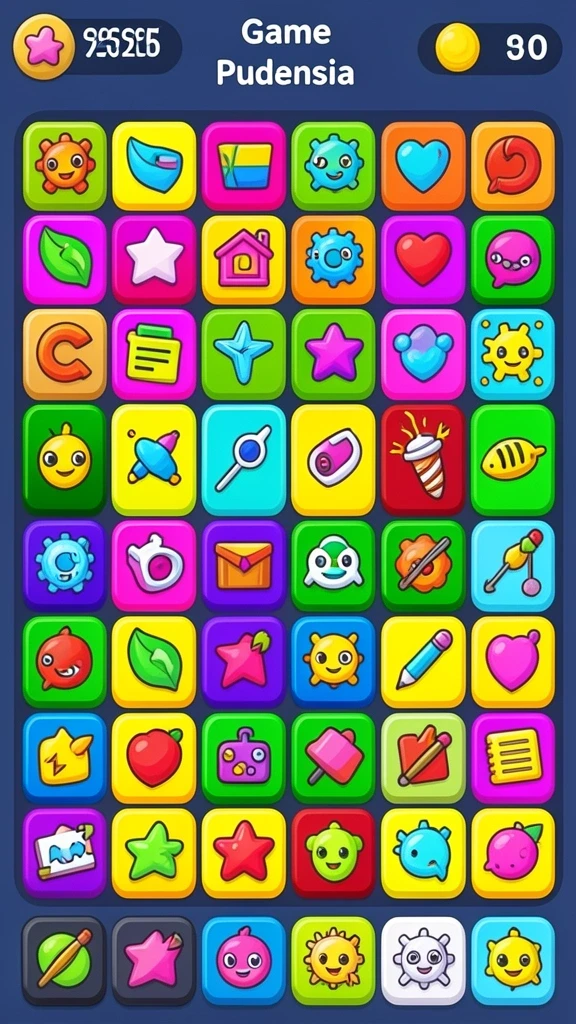576x1024 pixels.
Task: Tap the pink house tile
Action: (244, 259)
